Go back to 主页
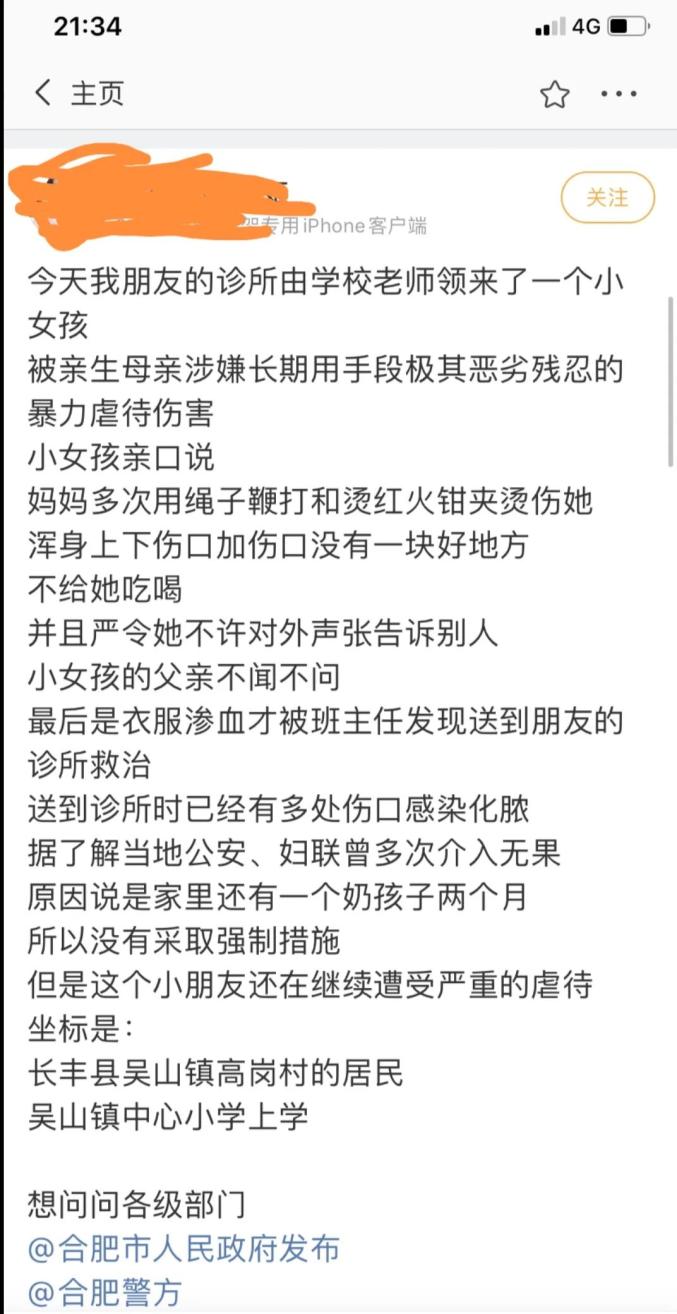This screenshot has height=1314, width=677. click(79, 94)
